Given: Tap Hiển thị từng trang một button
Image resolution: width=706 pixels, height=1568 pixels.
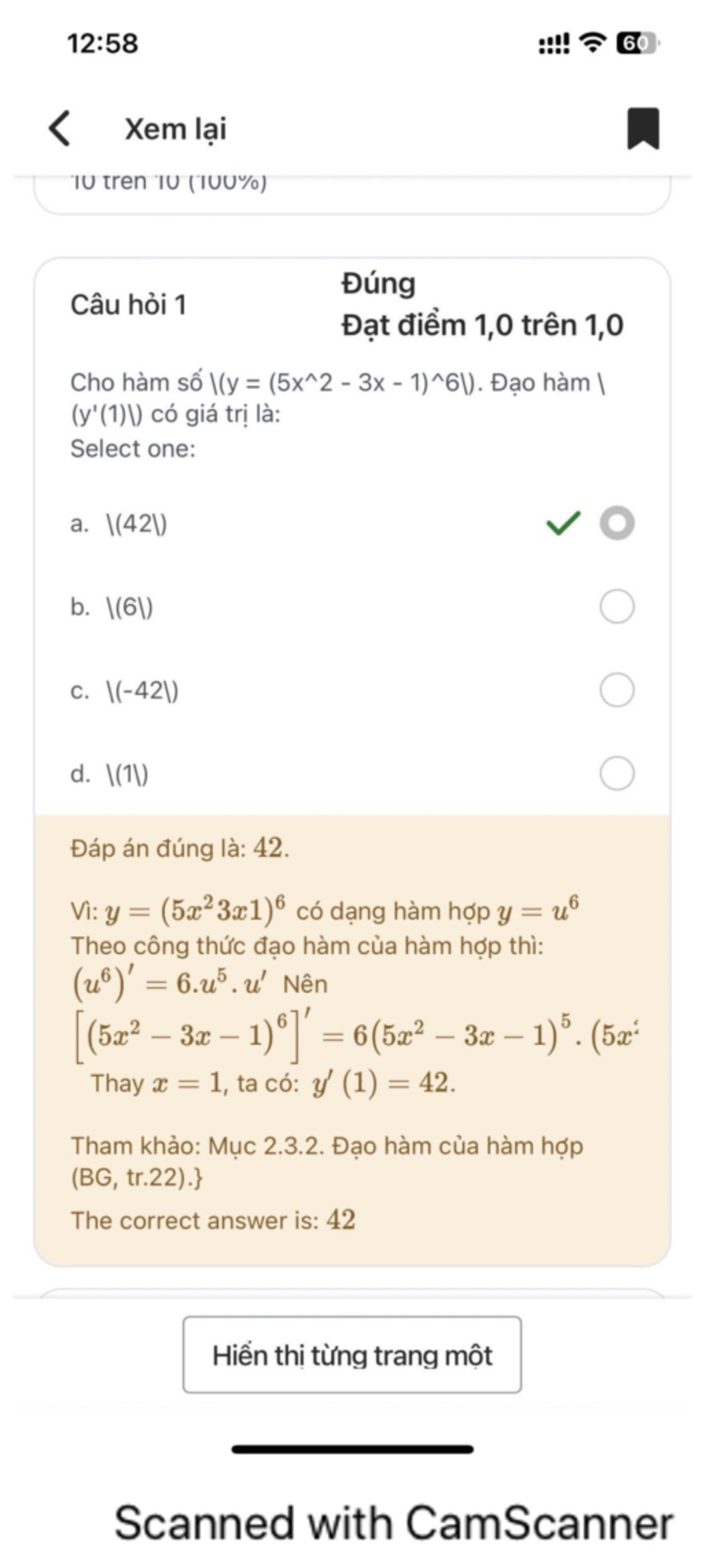Looking at the screenshot, I should click(352, 1356).
